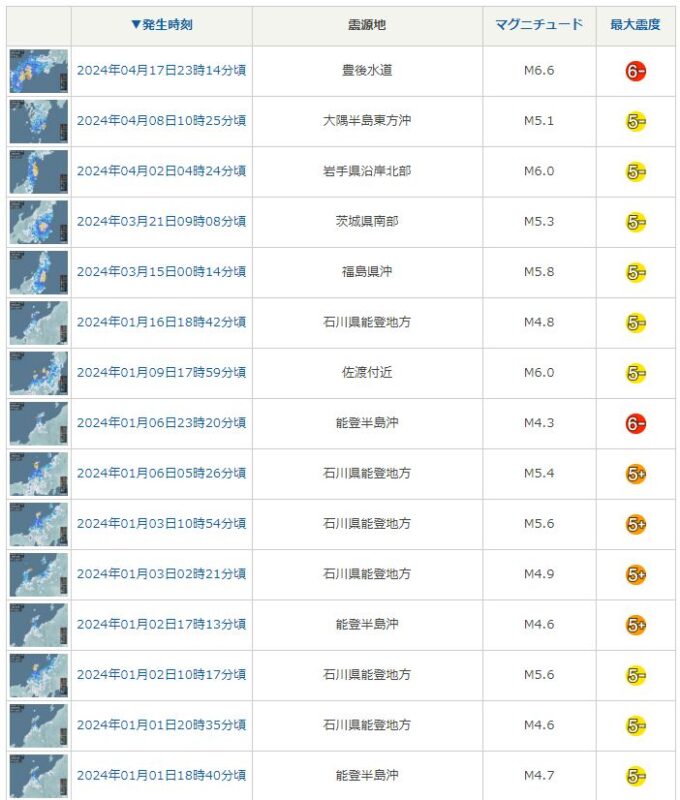Open the 2024年01月03日02時21分頃 earthquake entry
Viewport: 680px width, 800px height.
coord(161,574)
